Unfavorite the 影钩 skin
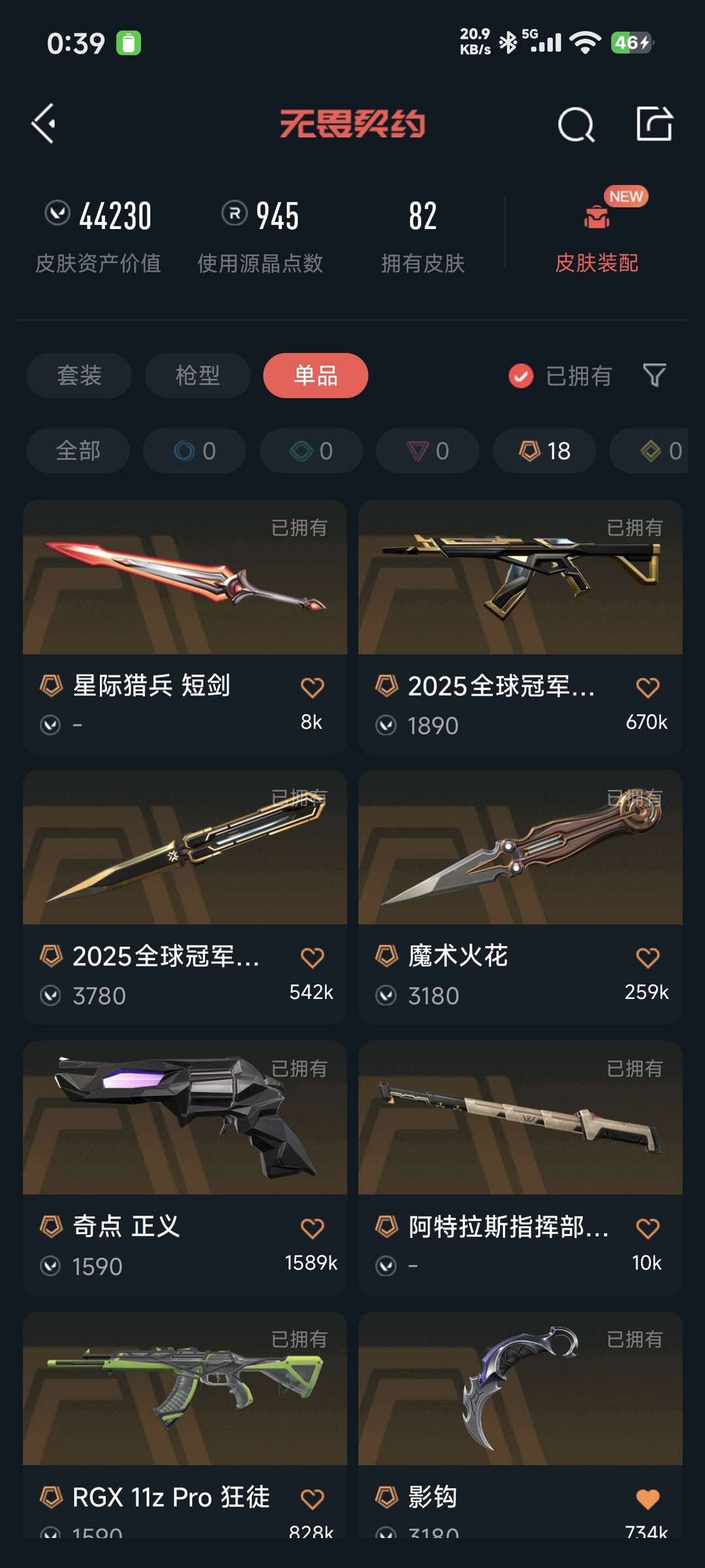 click(647, 1498)
